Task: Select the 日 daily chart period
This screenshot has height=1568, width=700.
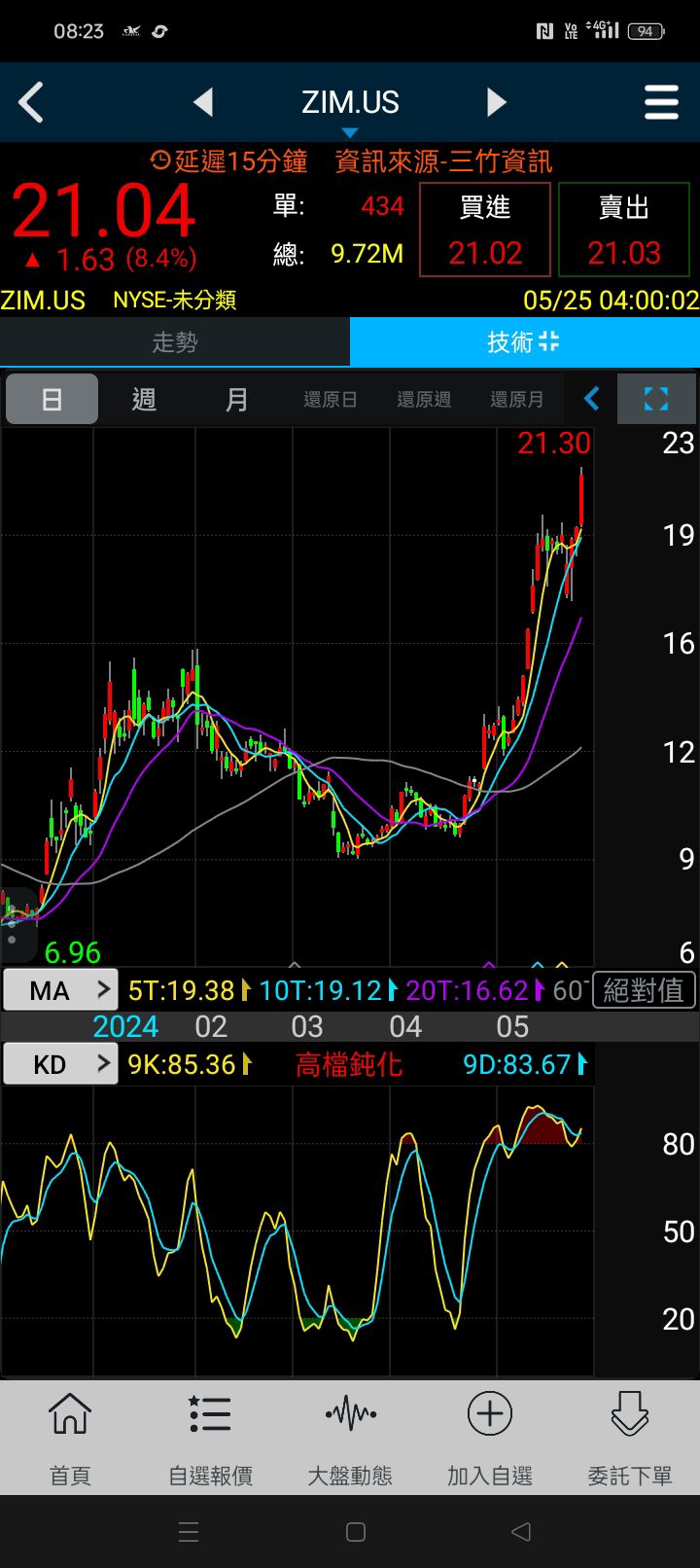Action: pyautogui.click(x=52, y=399)
